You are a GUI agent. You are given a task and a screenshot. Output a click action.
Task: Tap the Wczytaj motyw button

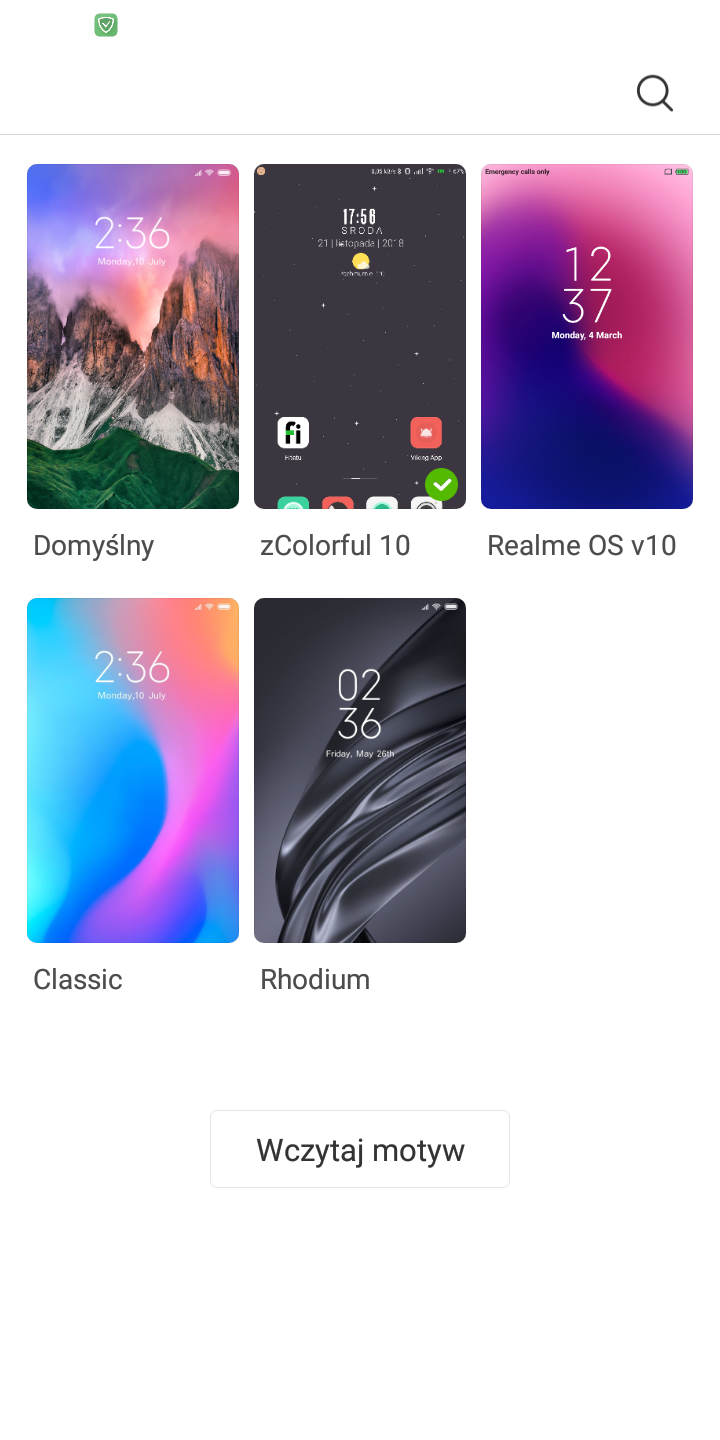point(360,1149)
